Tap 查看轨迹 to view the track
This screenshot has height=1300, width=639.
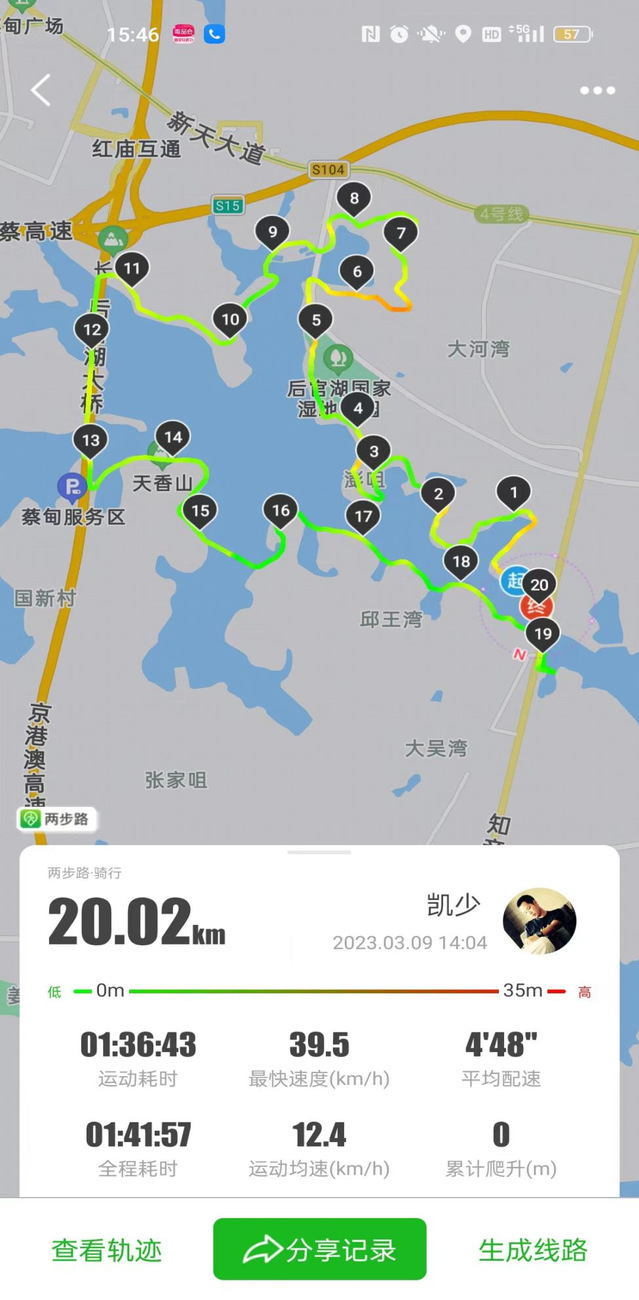tap(107, 1249)
